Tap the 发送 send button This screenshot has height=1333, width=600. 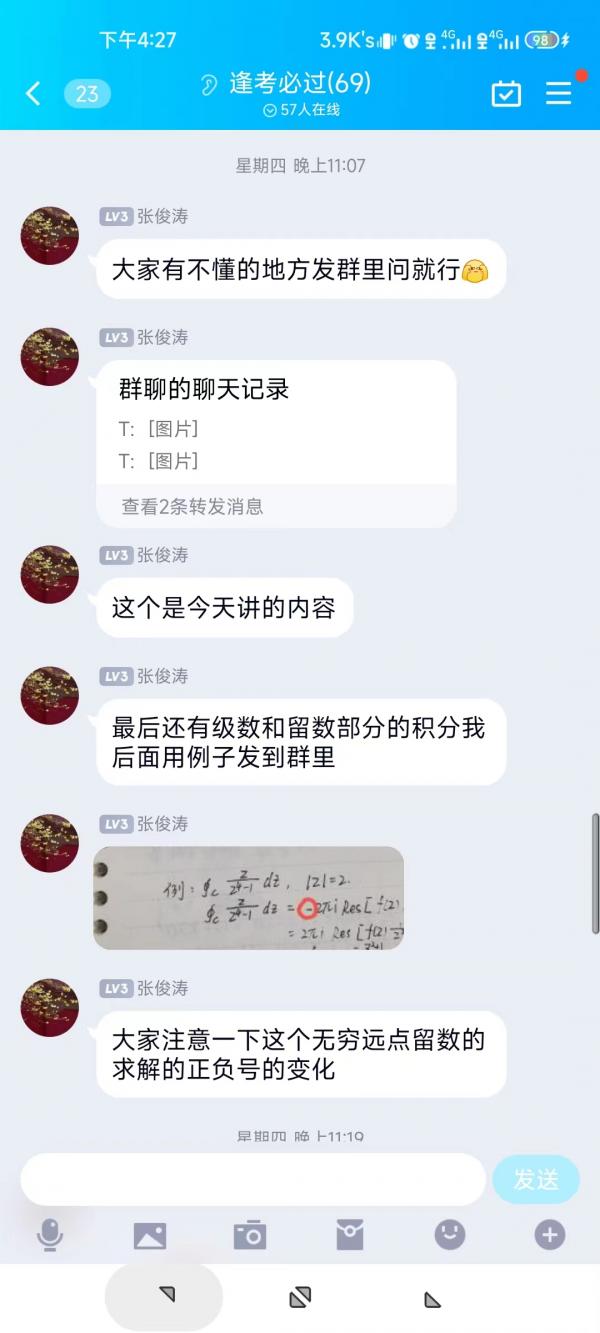(536, 1179)
